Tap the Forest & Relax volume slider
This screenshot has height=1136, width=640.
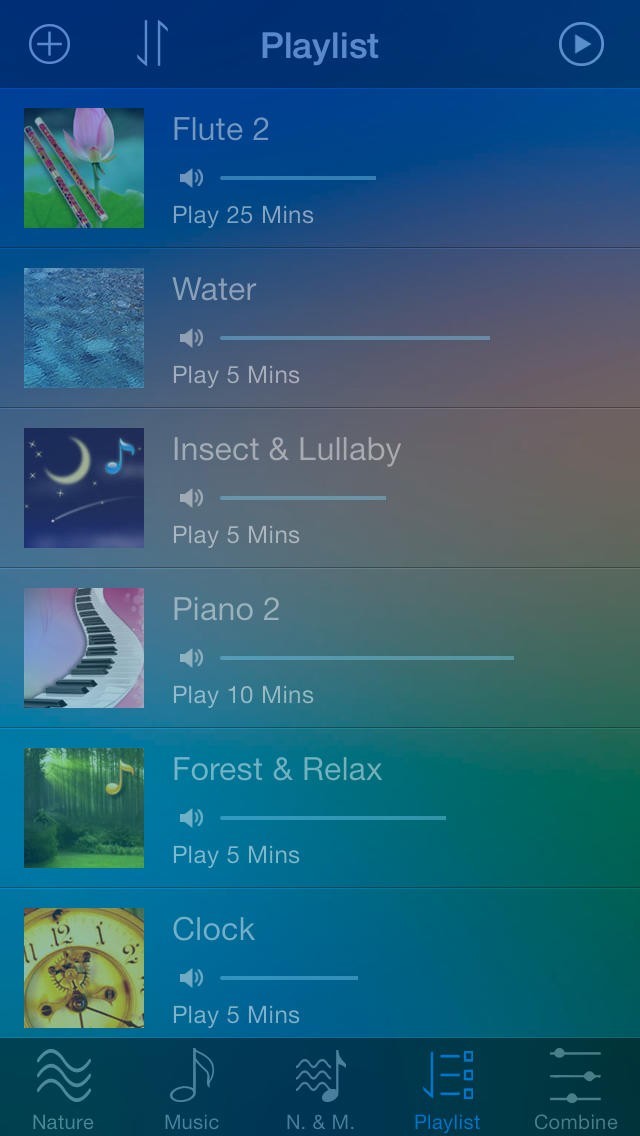click(332, 818)
